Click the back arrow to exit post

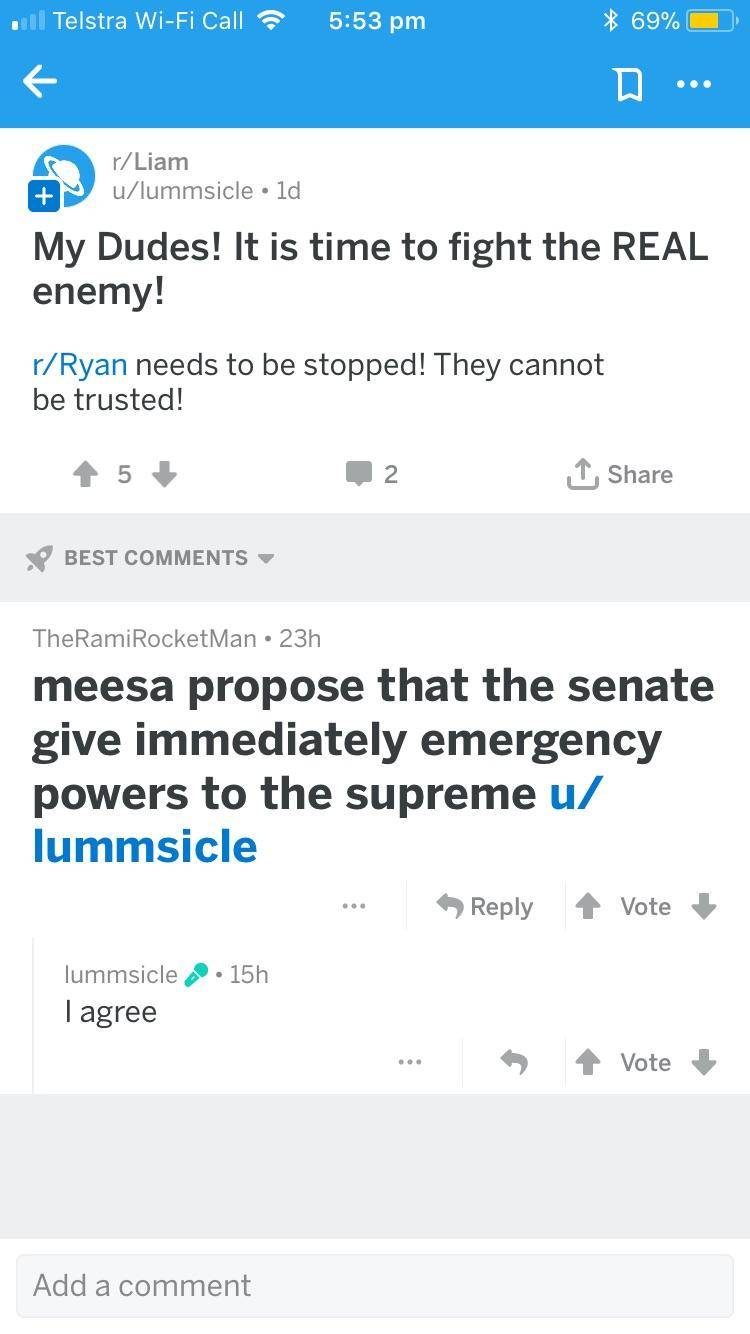(x=40, y=82)
